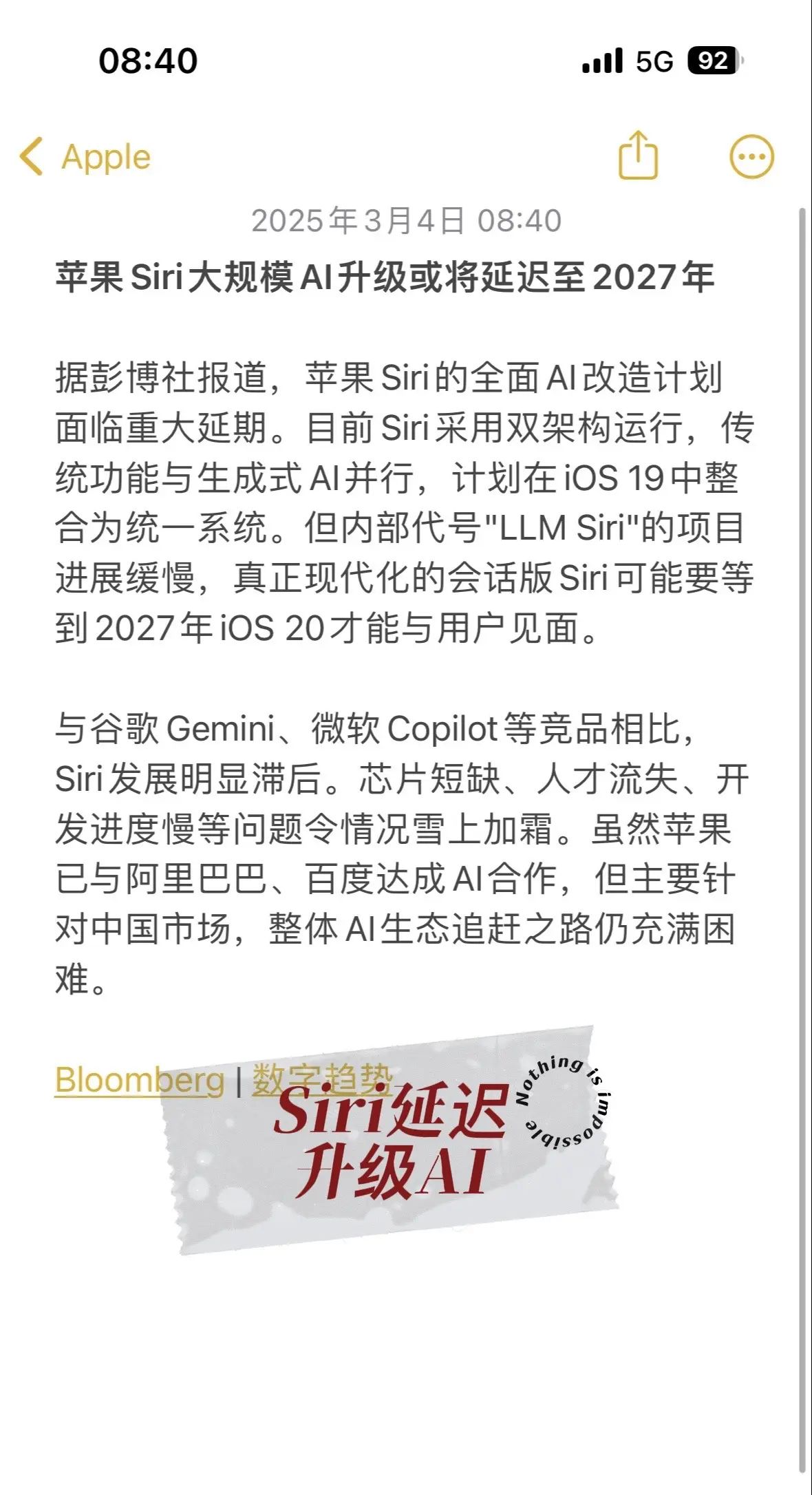Tap the note timestamp line
The image size is (812, 1495).
point(406,220)
